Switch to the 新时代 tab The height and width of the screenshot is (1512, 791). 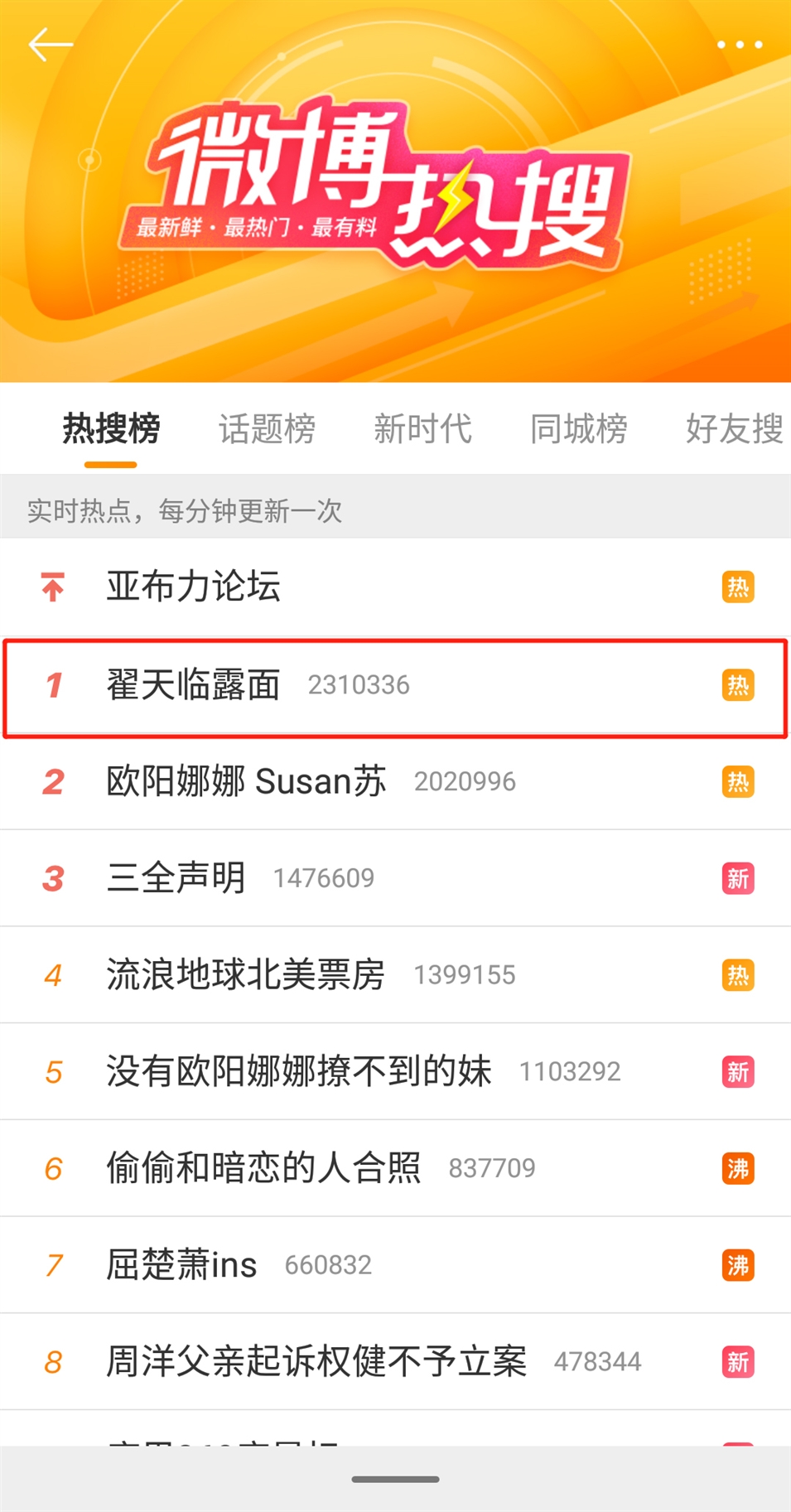[422, 429]
